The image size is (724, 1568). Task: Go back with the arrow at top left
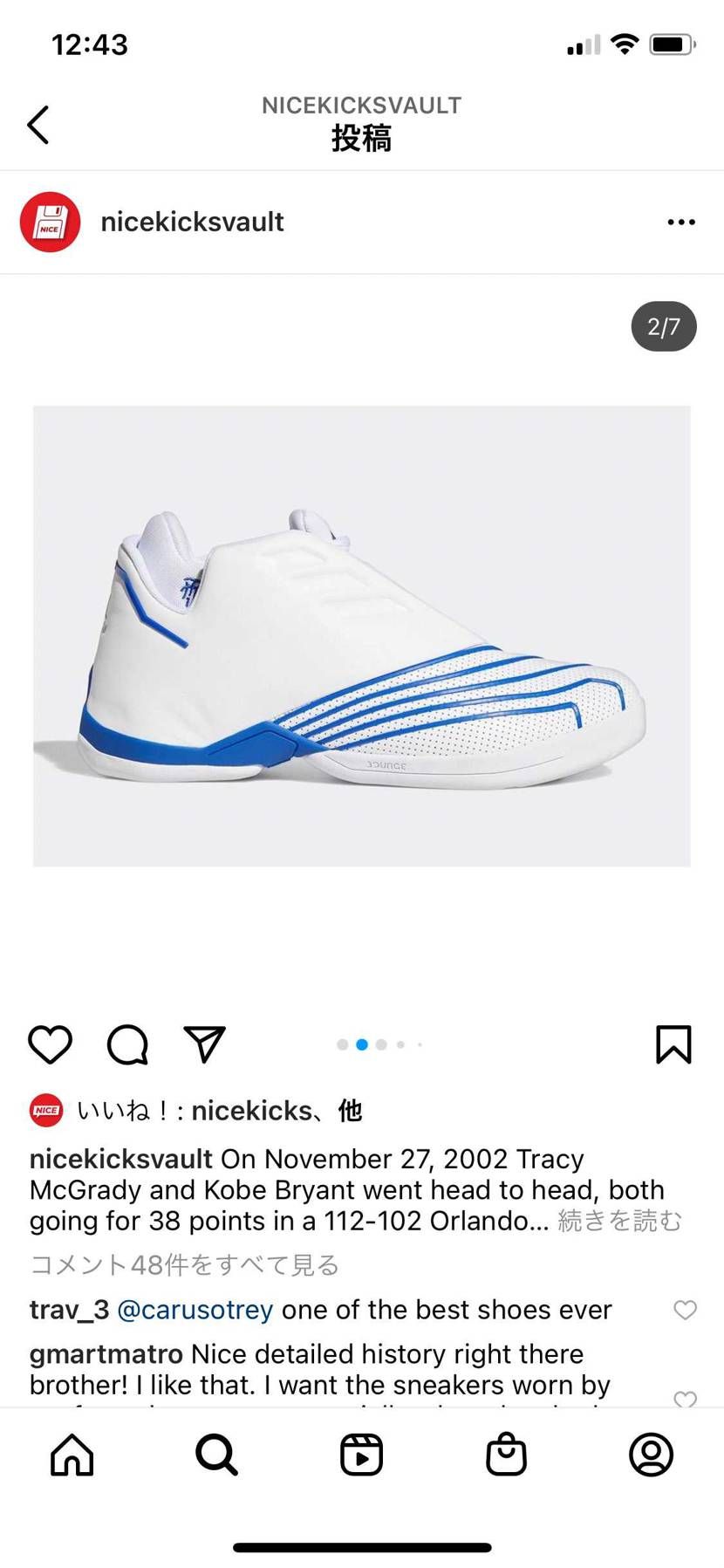pos(38,124)
